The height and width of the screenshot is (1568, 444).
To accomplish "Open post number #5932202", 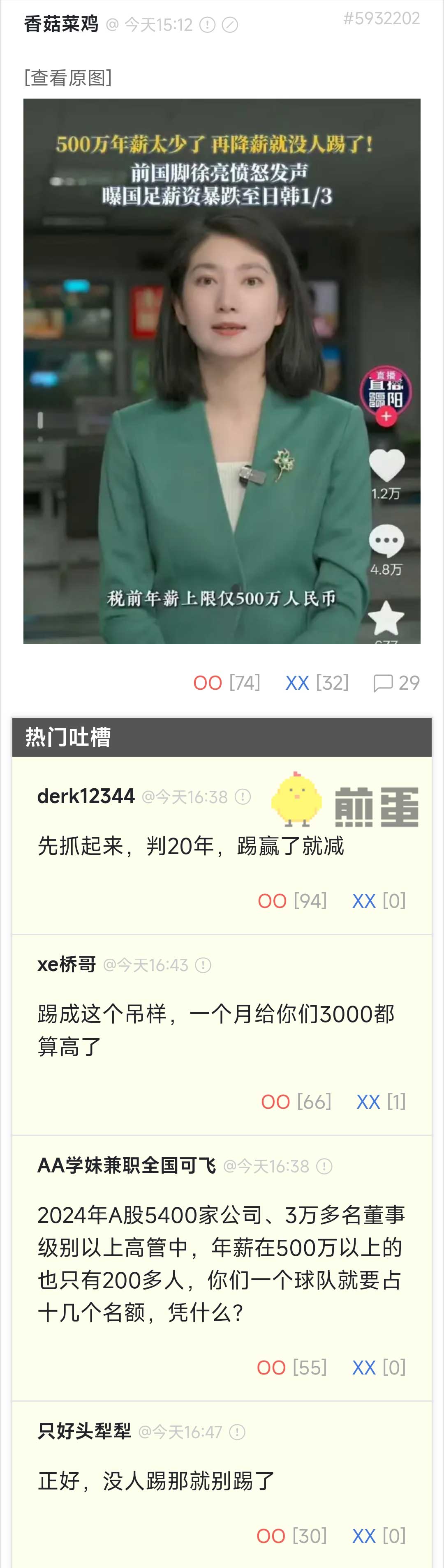I will pos(381,19).
